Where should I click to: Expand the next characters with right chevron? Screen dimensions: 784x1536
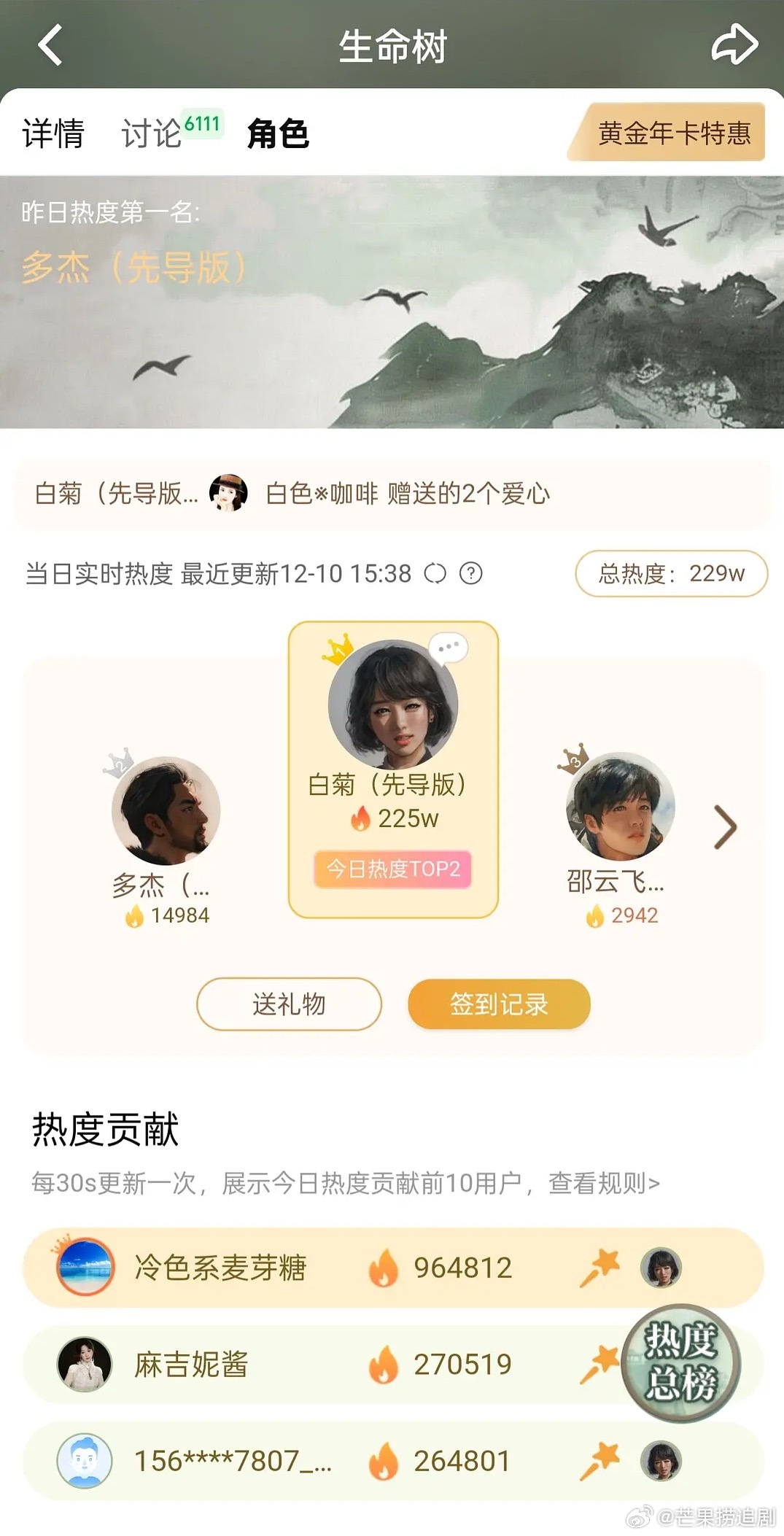click(726, 828)
